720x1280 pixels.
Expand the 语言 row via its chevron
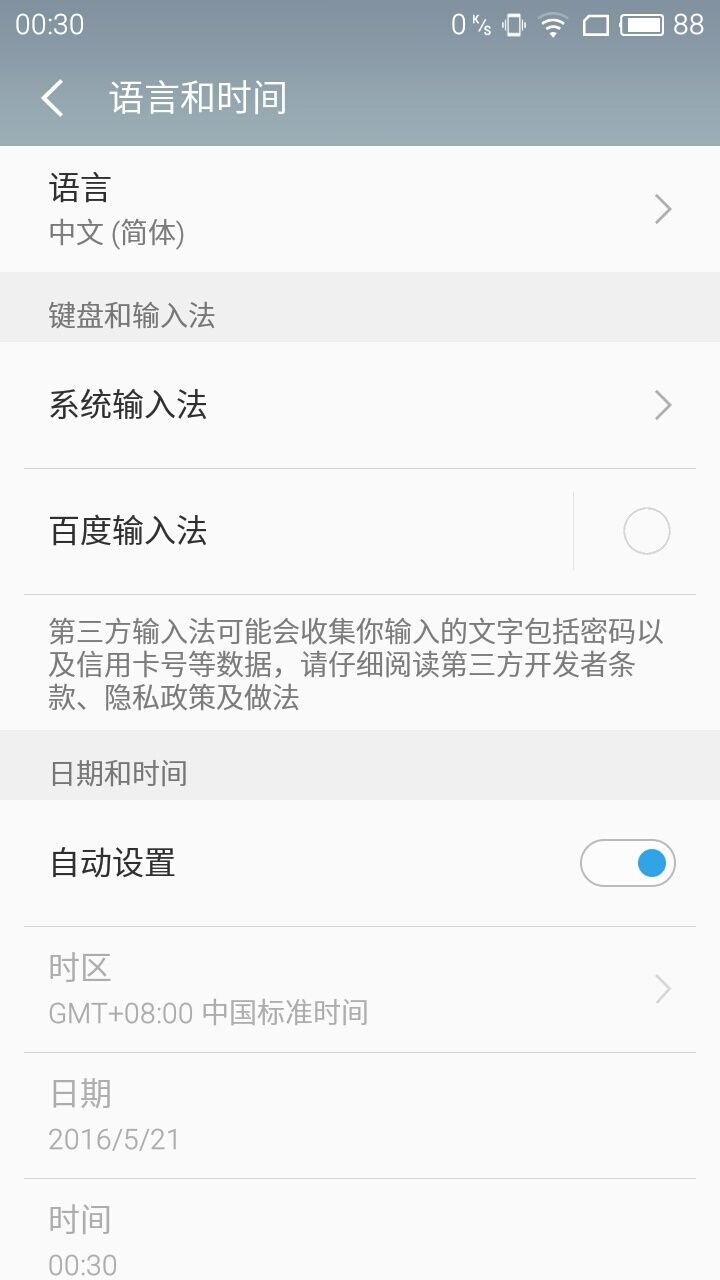pyautogui.click(x=662, y=208)
